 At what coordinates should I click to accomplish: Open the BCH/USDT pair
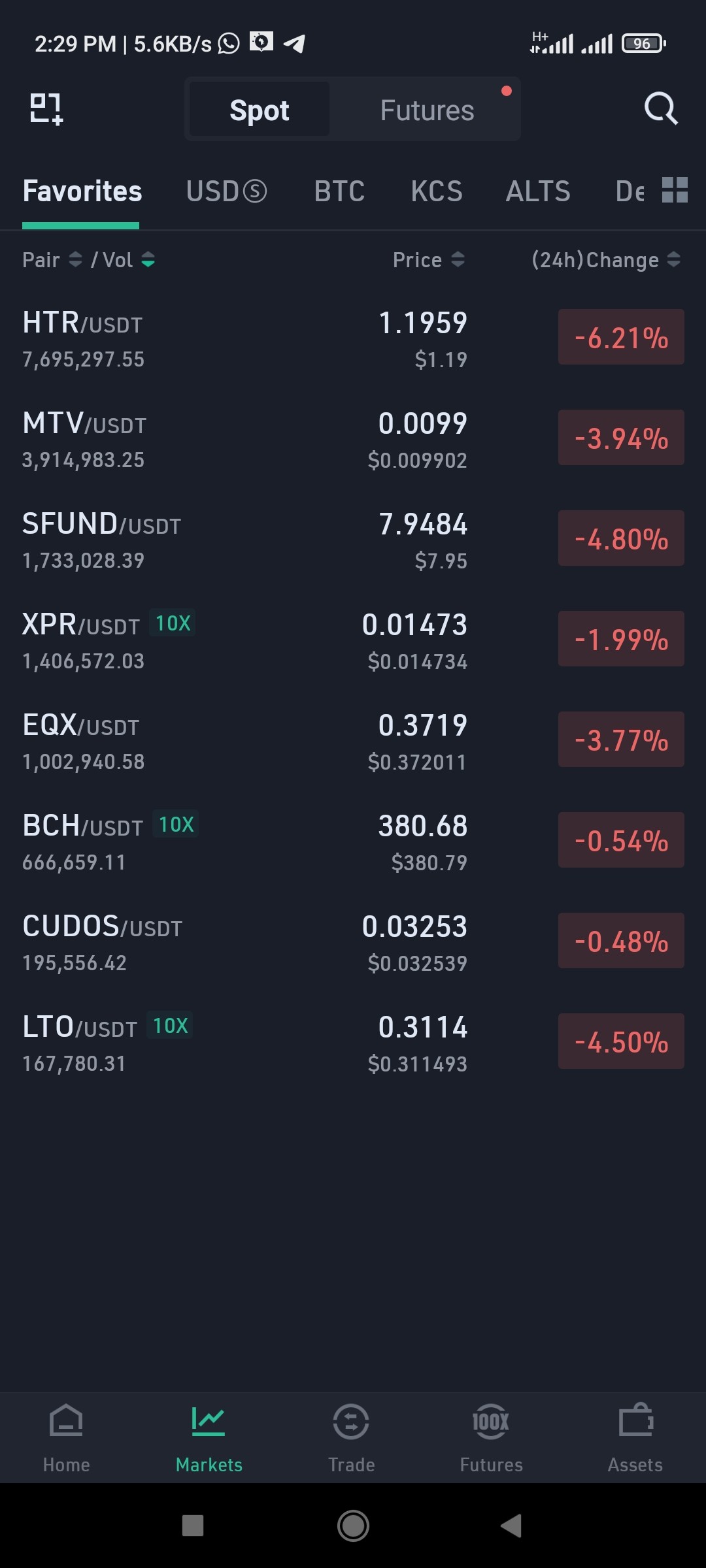[x=353, y=842]
